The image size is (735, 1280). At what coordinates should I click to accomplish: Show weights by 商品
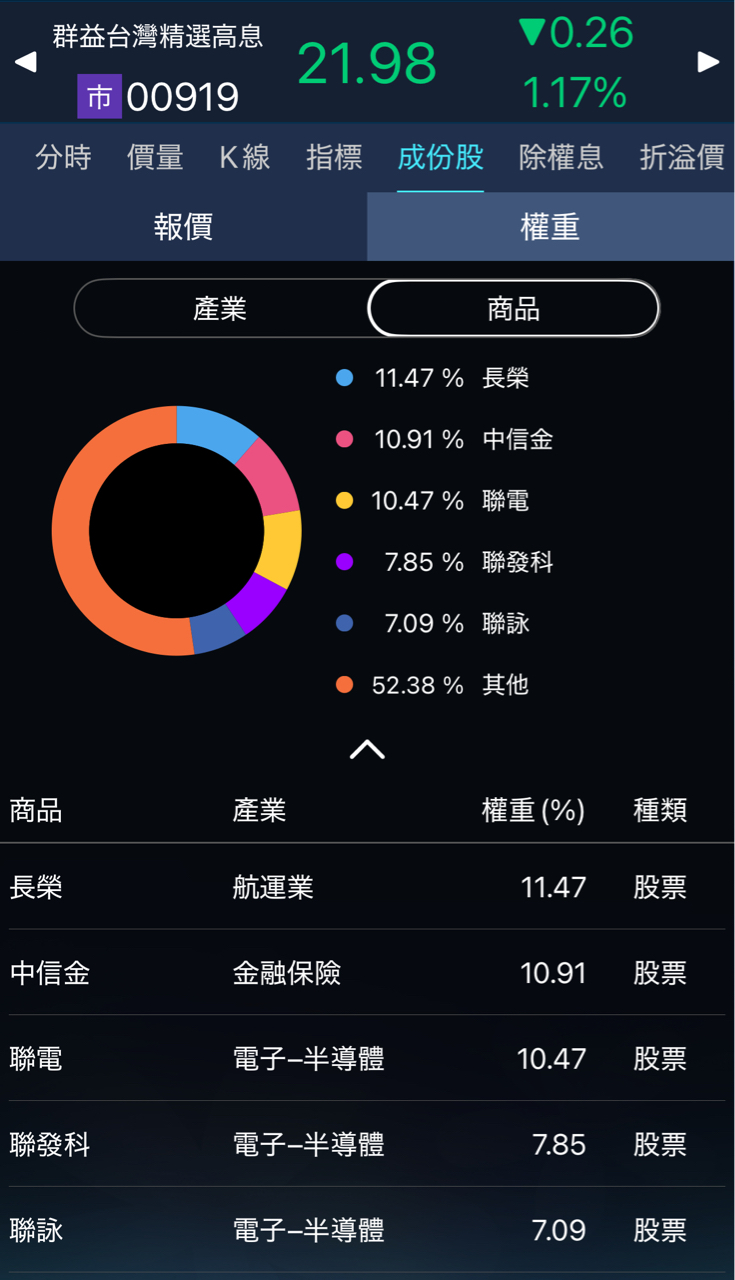[x=514, y=309]
